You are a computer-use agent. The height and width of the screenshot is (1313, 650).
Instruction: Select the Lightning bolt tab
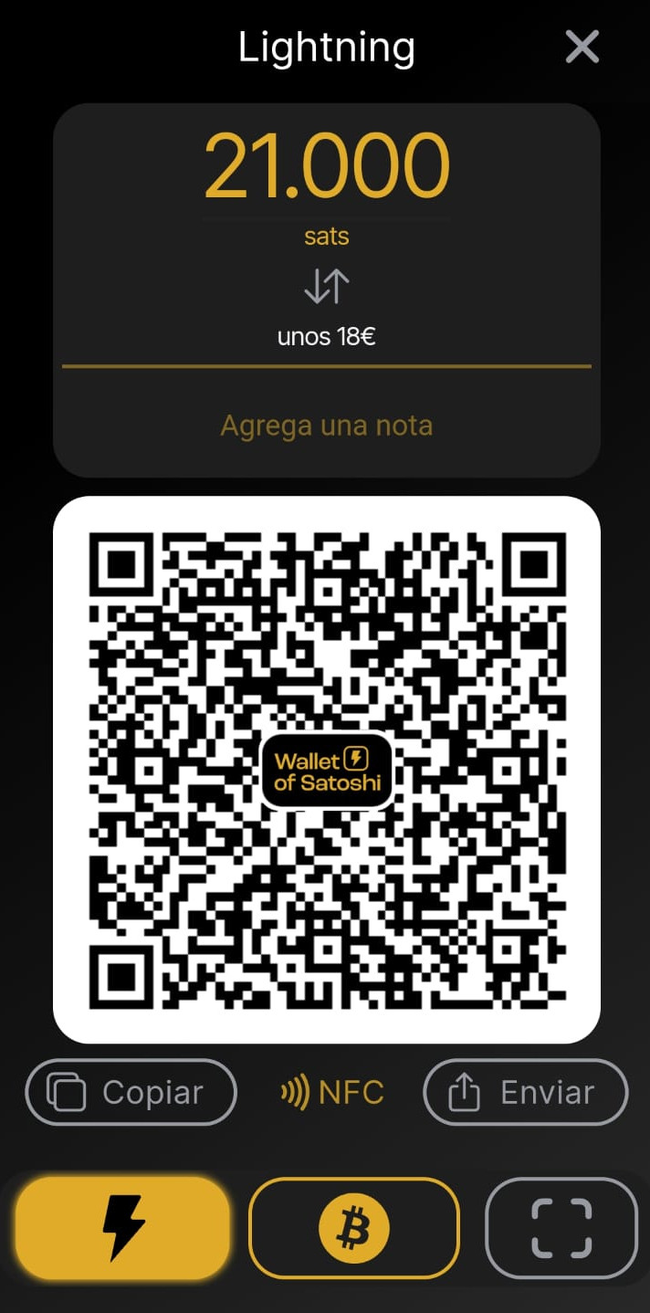coord(123,1227)
